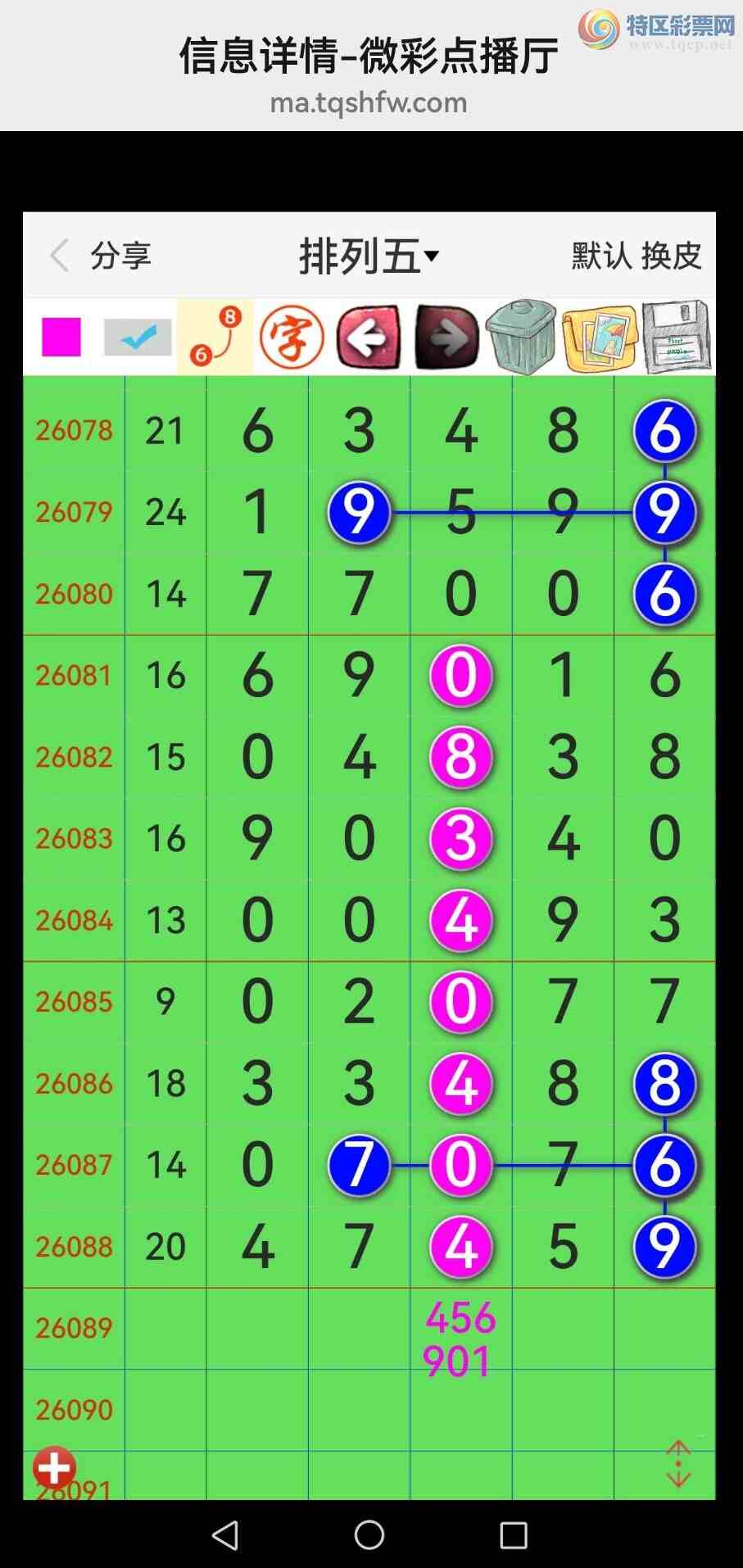This screenshot has width=743, height=1568.
Task: Select the 默认 option
Action: coord(601,256)
